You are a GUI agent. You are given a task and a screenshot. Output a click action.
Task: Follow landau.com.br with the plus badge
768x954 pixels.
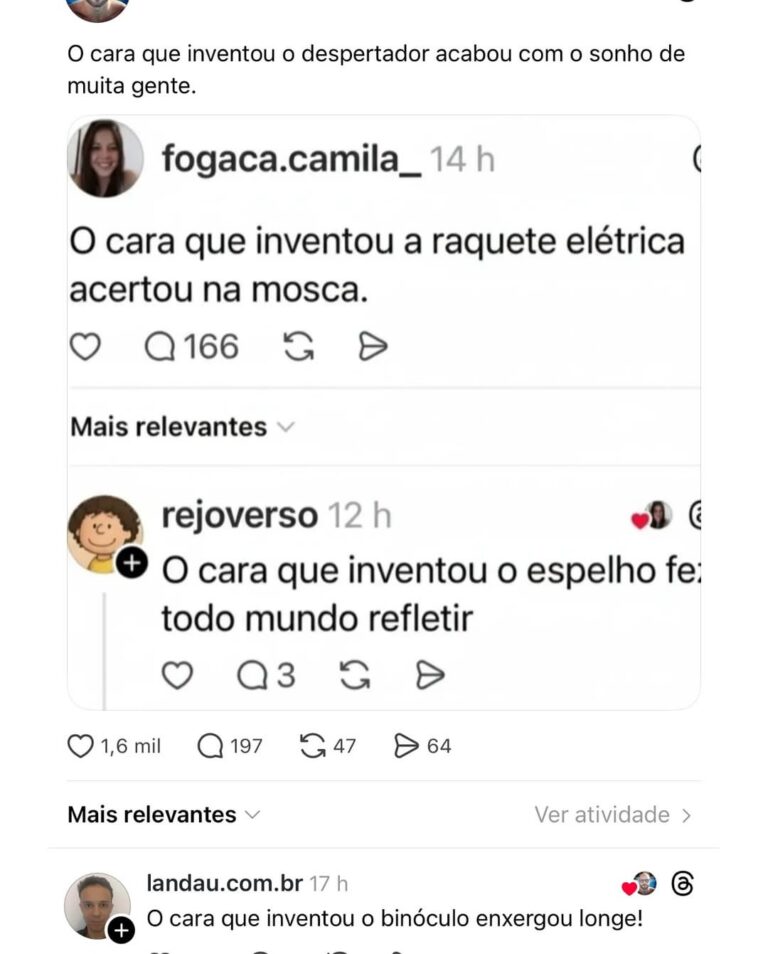[x=121, y=931]
